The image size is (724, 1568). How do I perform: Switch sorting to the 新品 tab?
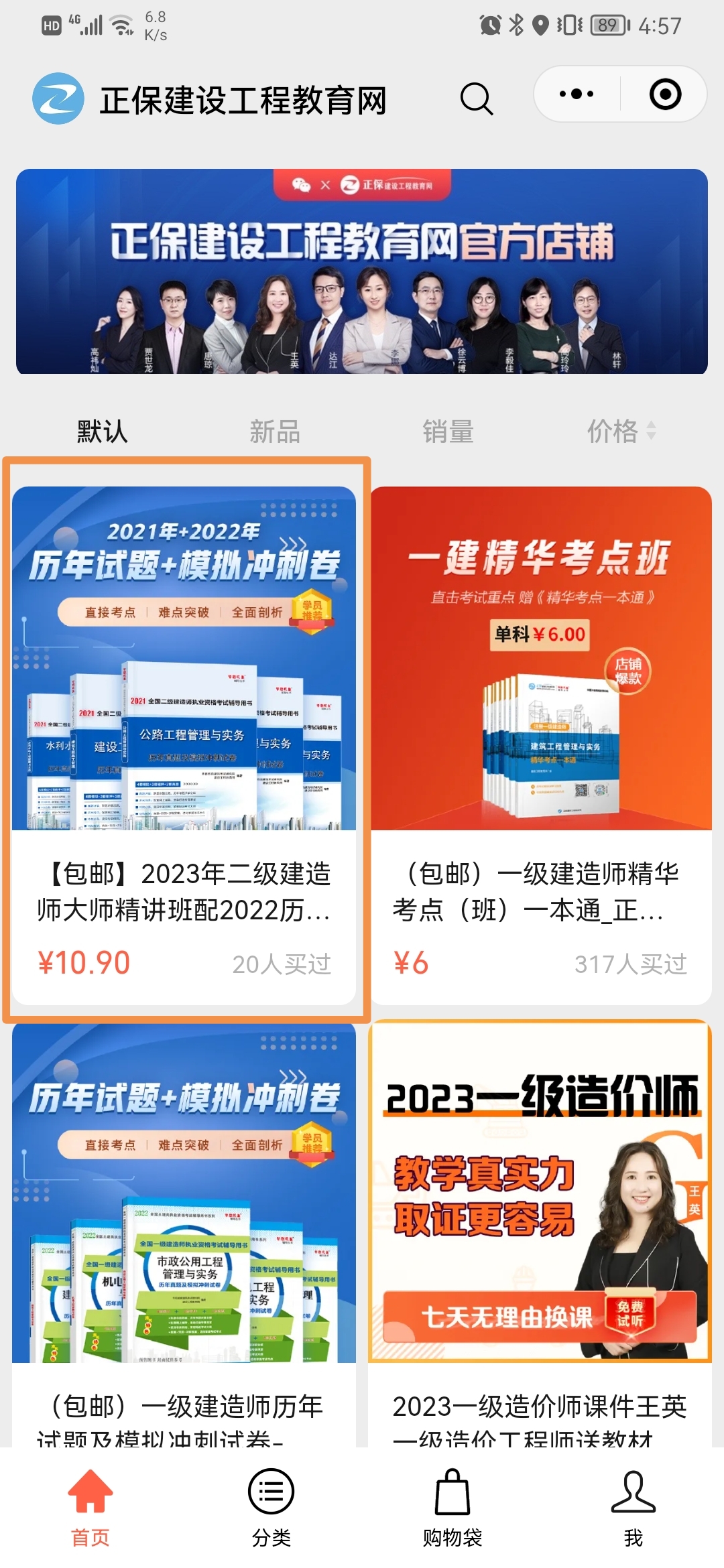click(x=272, y=432)
